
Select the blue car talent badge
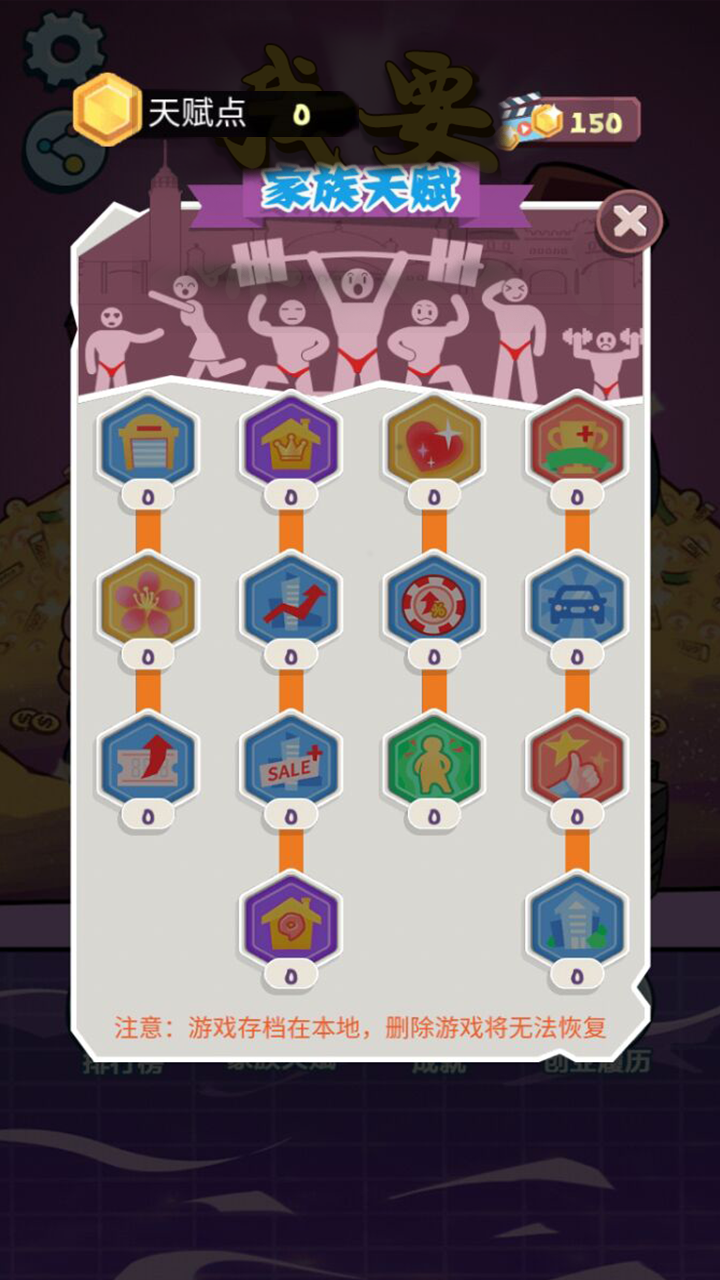pos(577,601)
